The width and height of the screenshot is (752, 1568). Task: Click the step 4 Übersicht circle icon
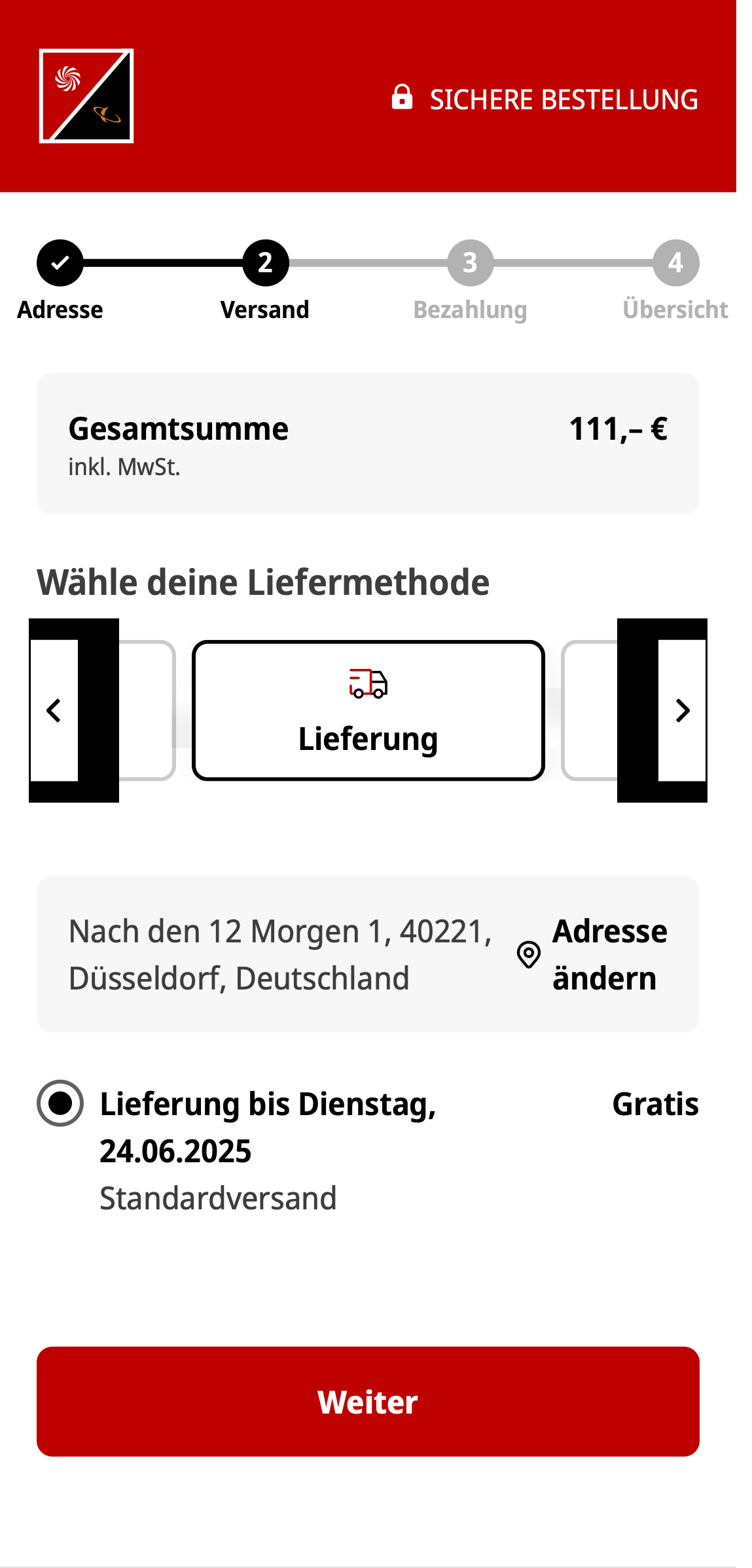click(x=675, y=264)
